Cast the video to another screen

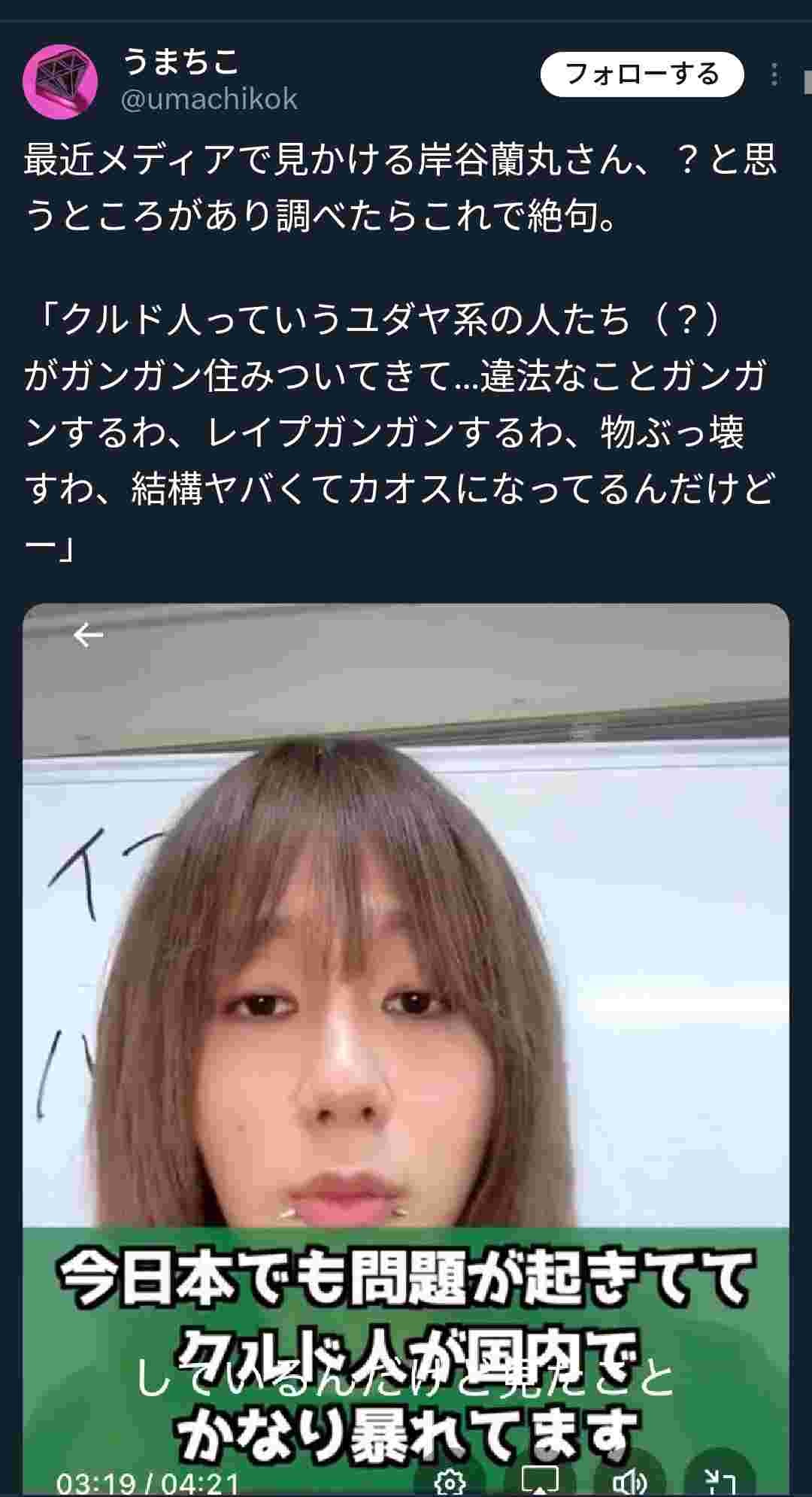click(540, 1480)
